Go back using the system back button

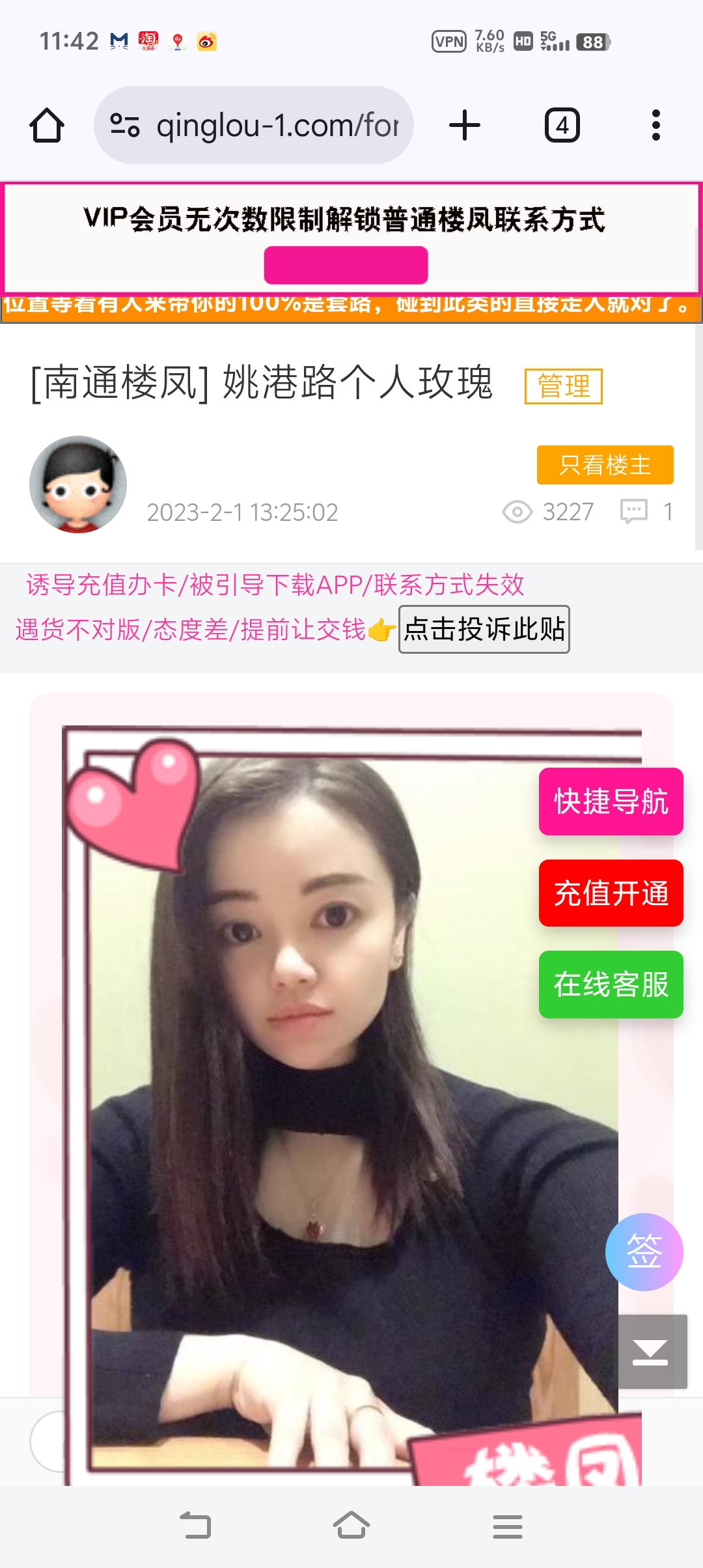click(x=195, y=1526)
